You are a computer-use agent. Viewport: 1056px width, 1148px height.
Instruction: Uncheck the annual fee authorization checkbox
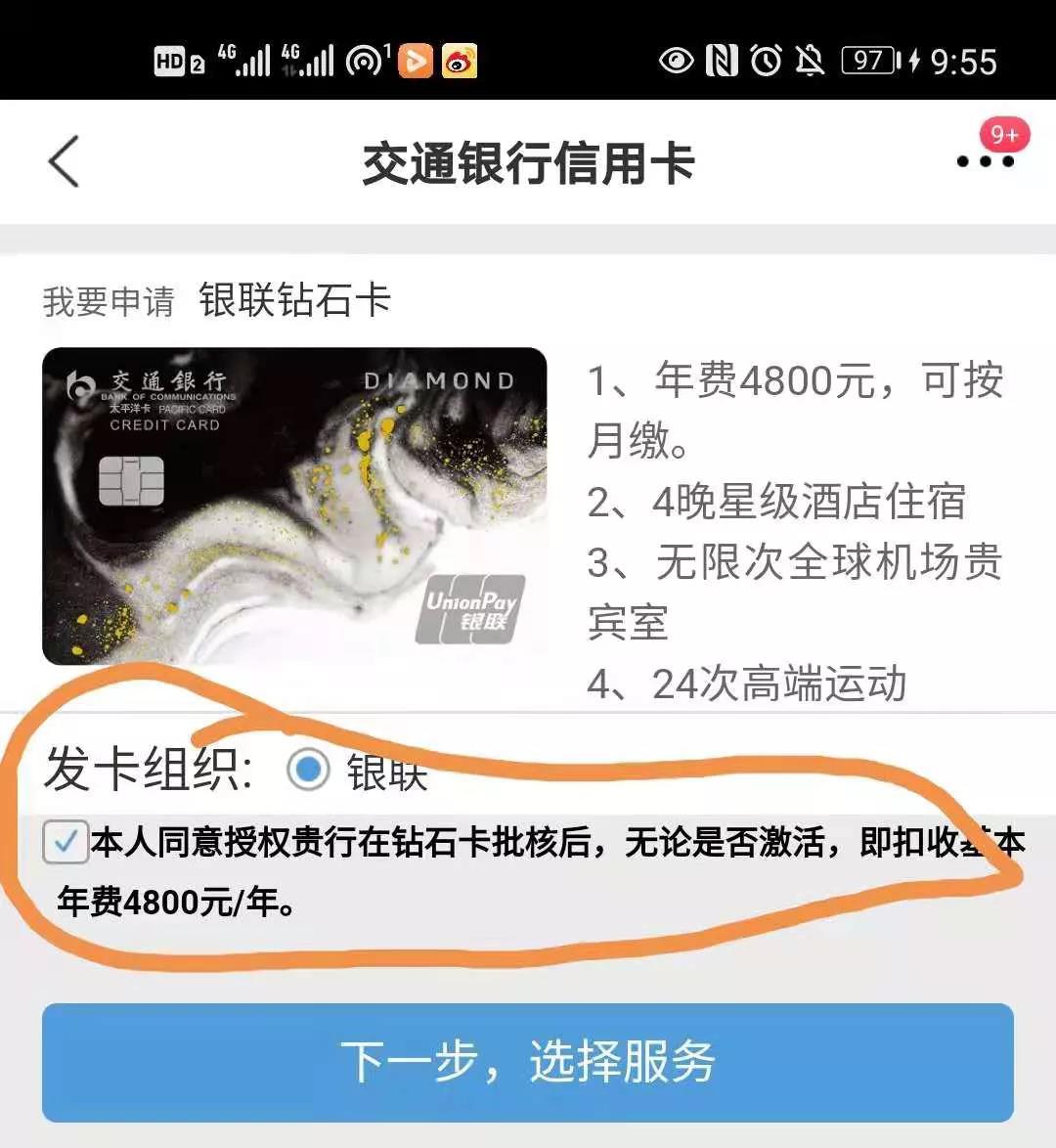click(66, 842)
